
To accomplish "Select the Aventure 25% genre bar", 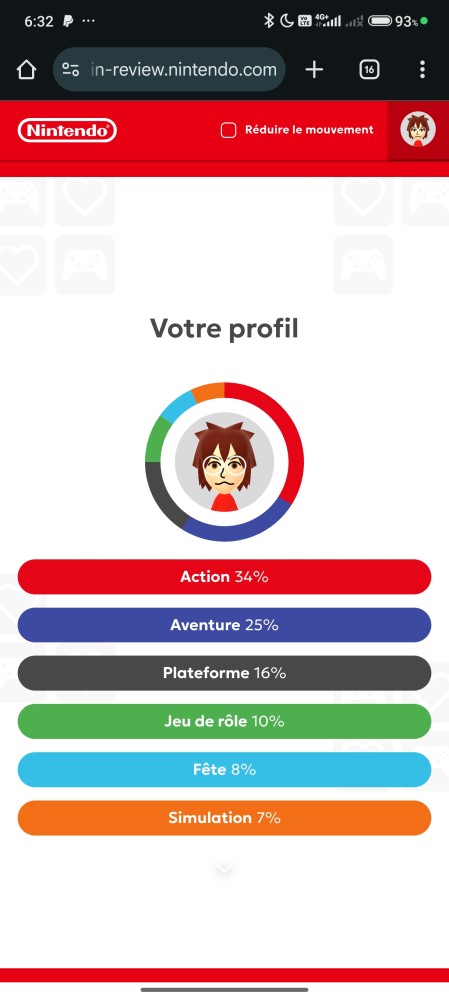I will 224,625.
